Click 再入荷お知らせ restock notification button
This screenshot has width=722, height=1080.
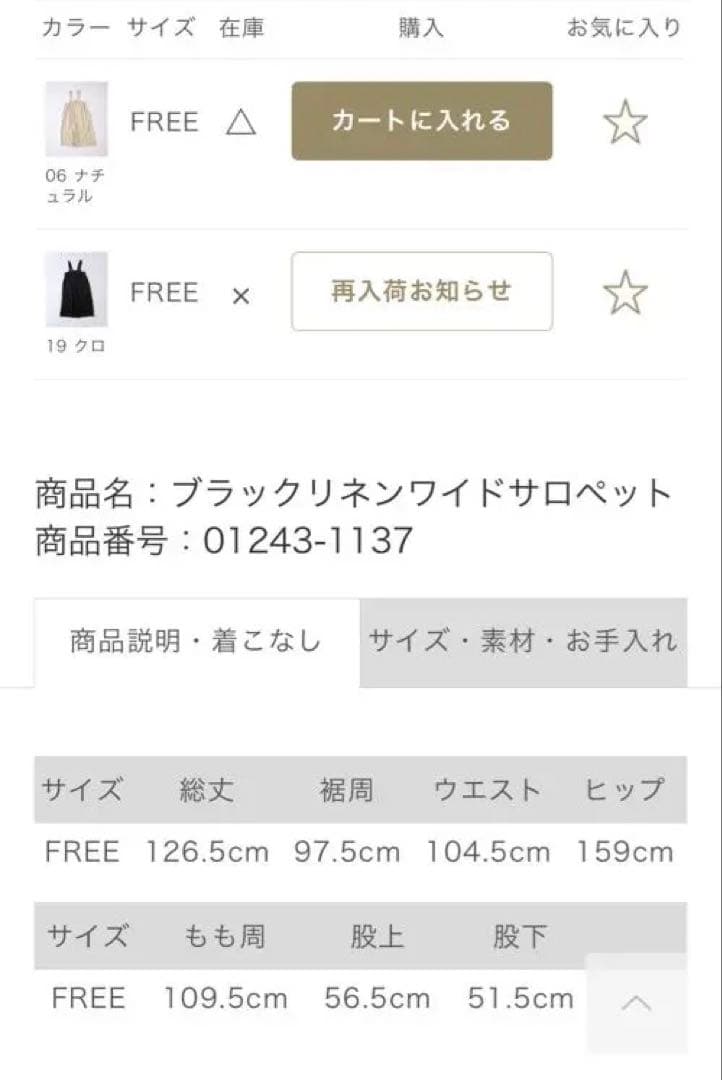coord(420,293)
